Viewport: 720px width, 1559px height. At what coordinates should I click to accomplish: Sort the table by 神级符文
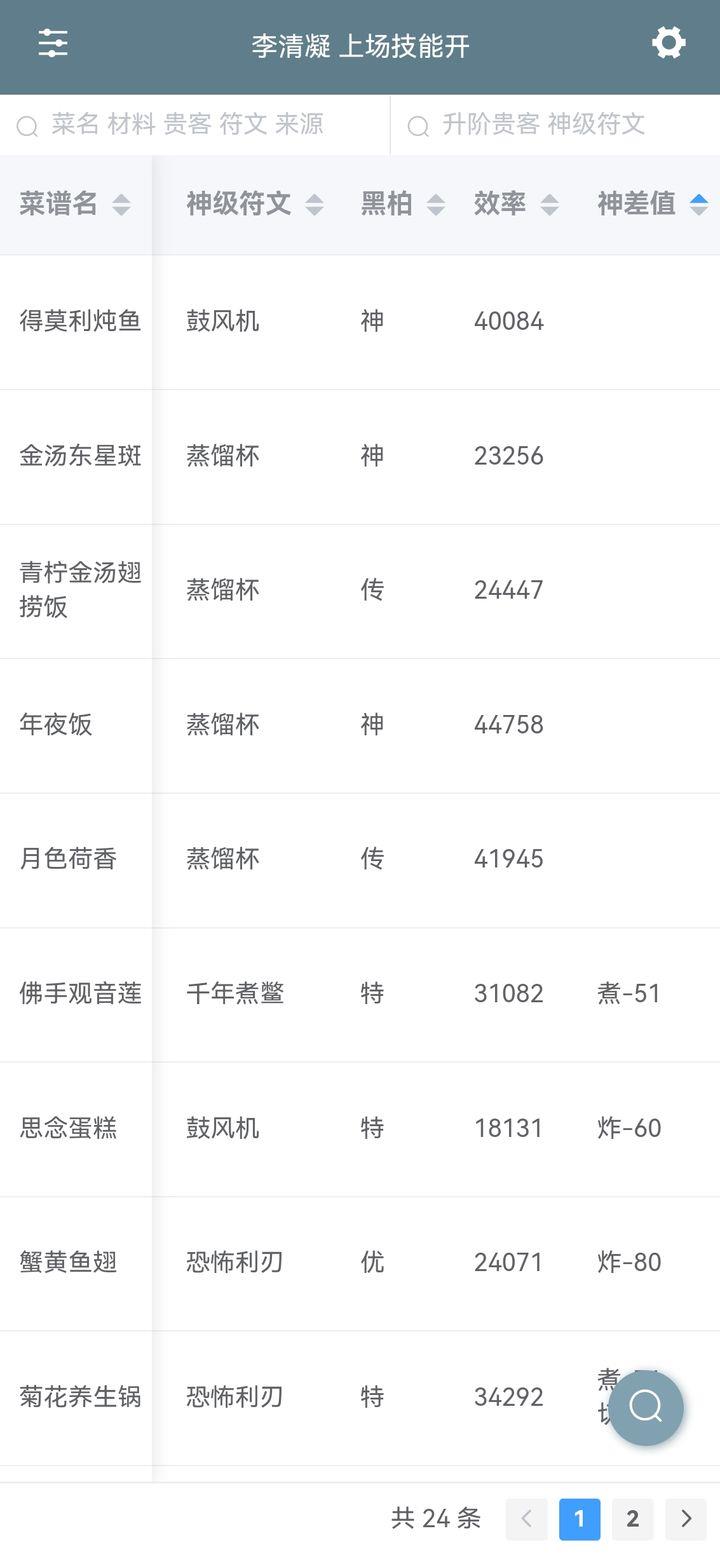(255, 204)
